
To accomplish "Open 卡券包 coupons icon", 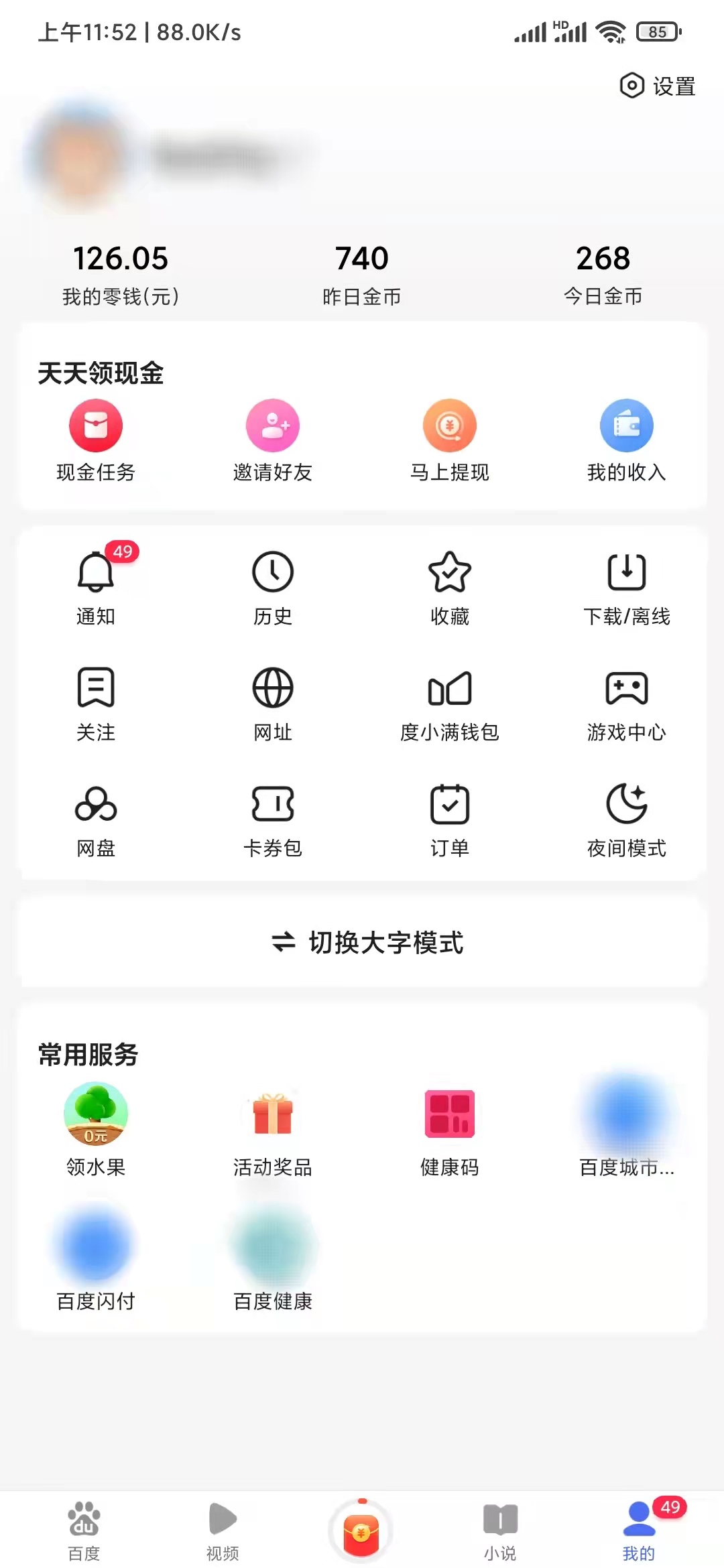I will click(272, 805).
